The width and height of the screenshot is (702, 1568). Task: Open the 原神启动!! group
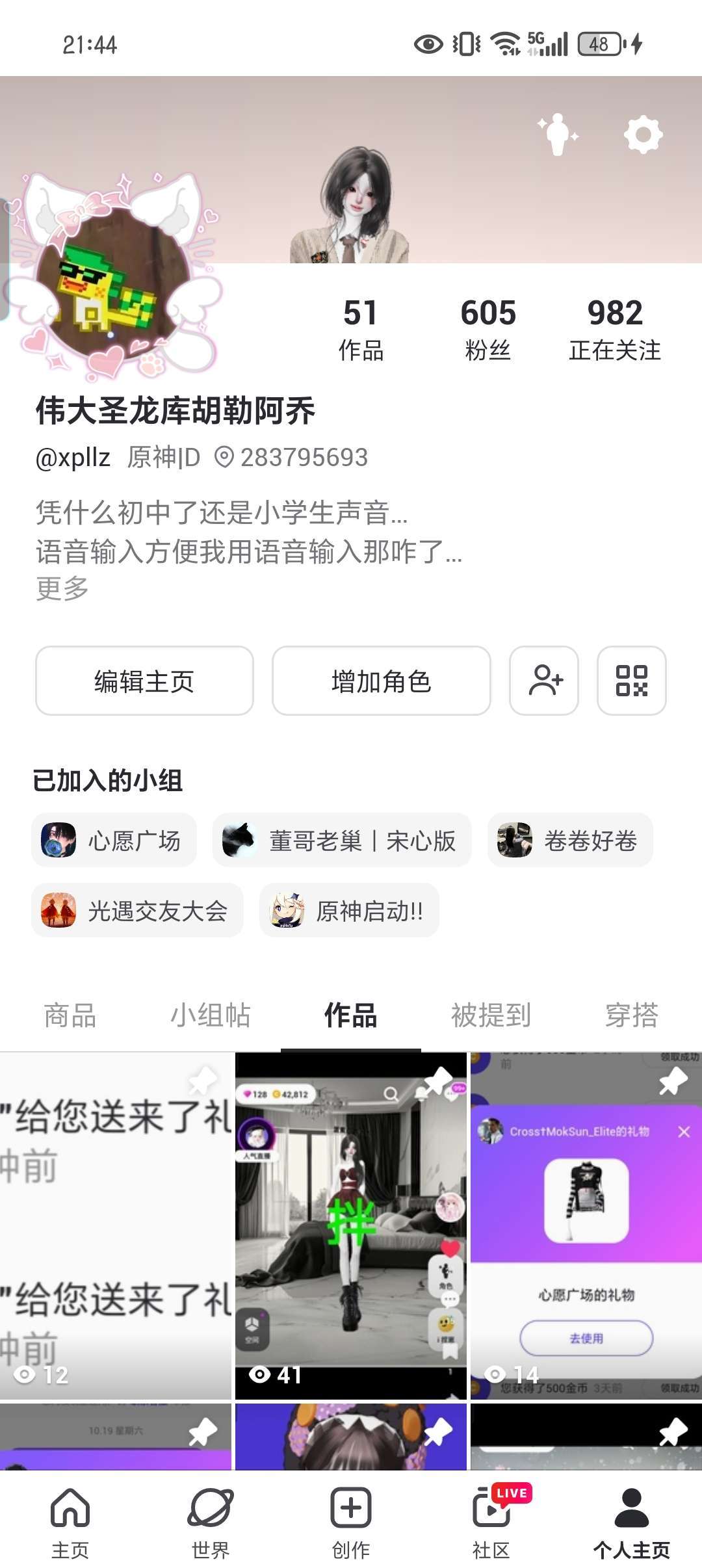349,910
